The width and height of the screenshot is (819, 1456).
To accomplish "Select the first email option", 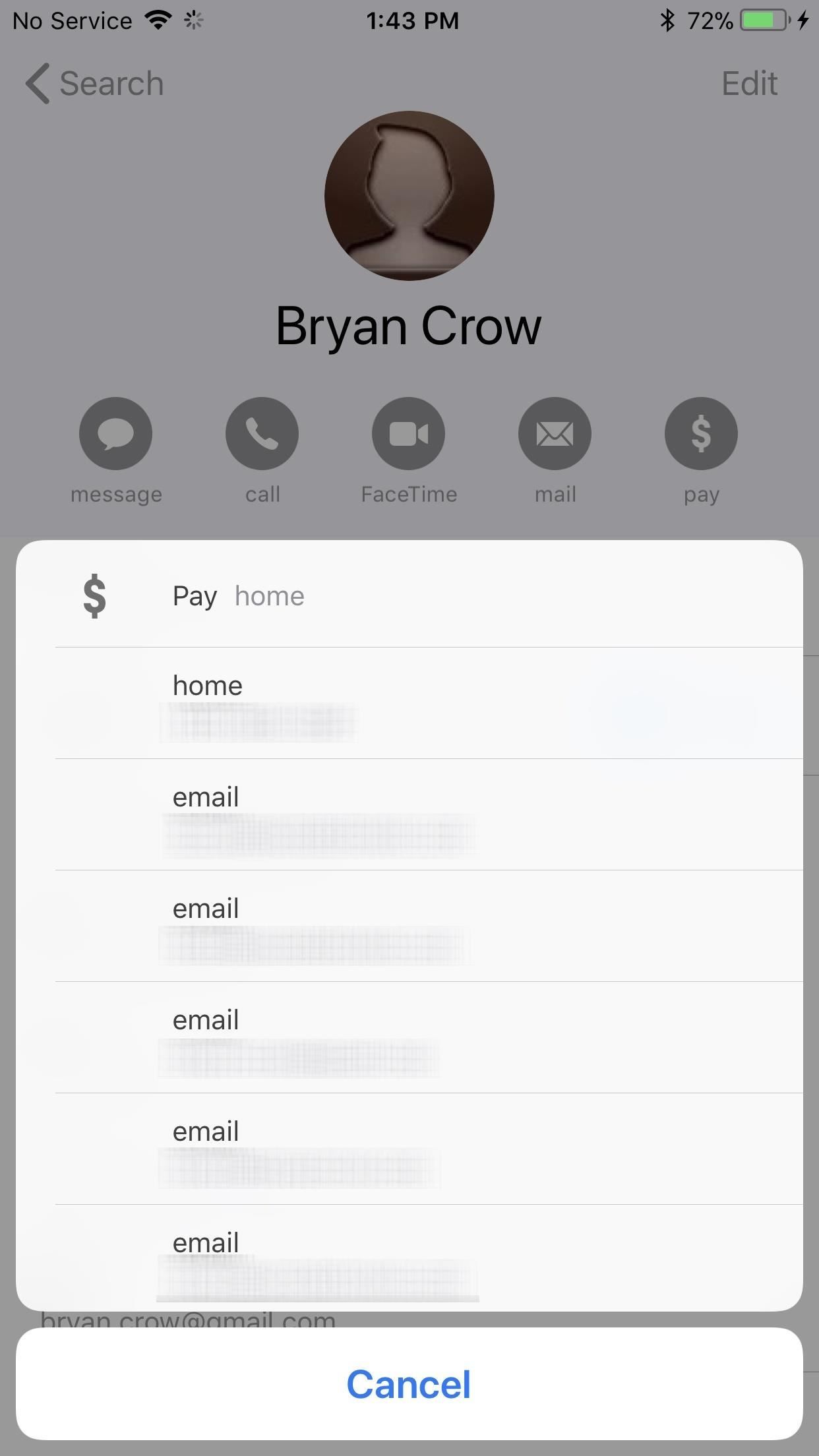I will coord(409,814).
